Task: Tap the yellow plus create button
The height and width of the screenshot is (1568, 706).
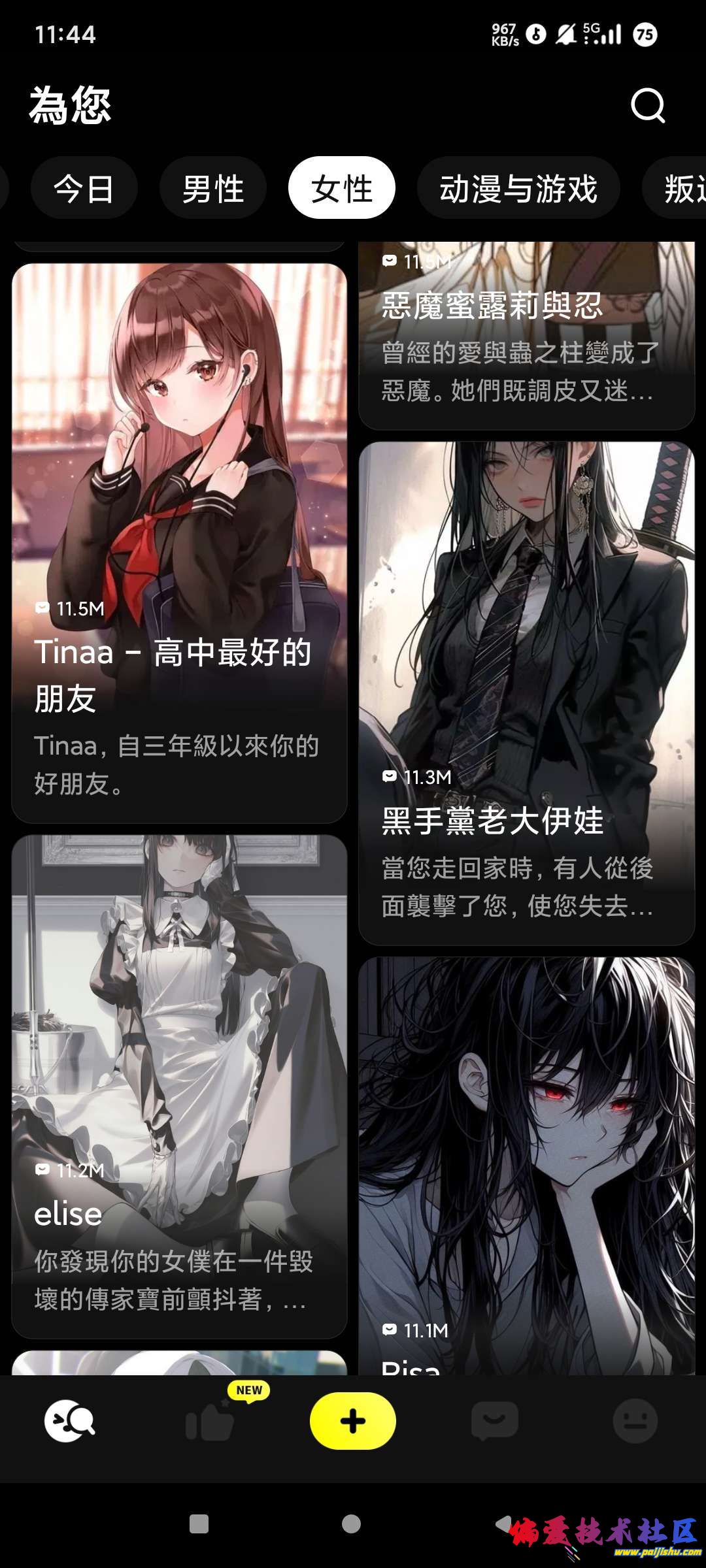Action: click(x=352, y=1421)
